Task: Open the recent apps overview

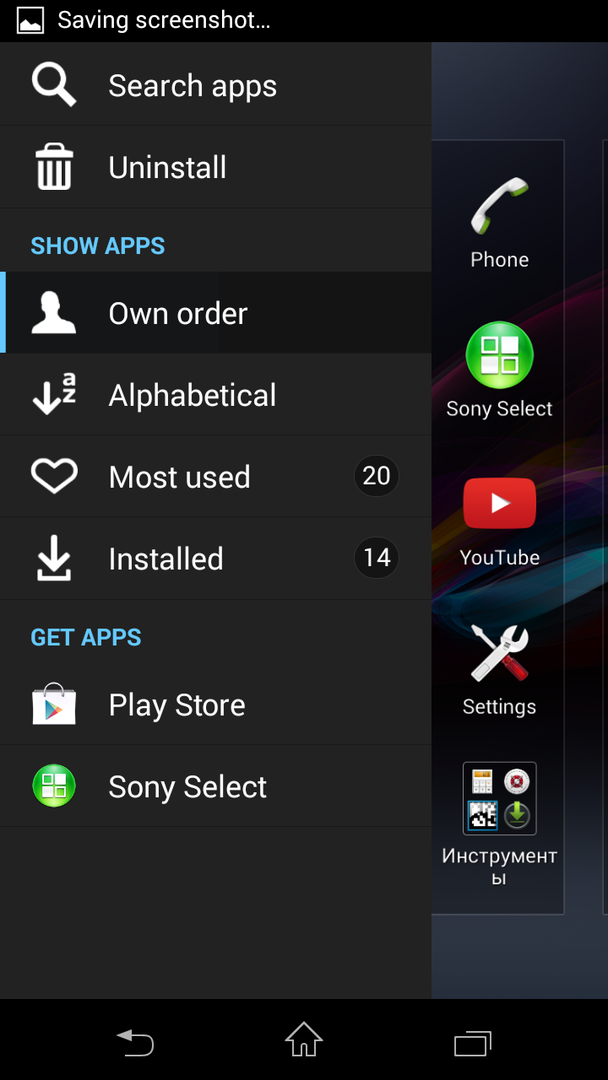Action: (x=472, y=1043)
